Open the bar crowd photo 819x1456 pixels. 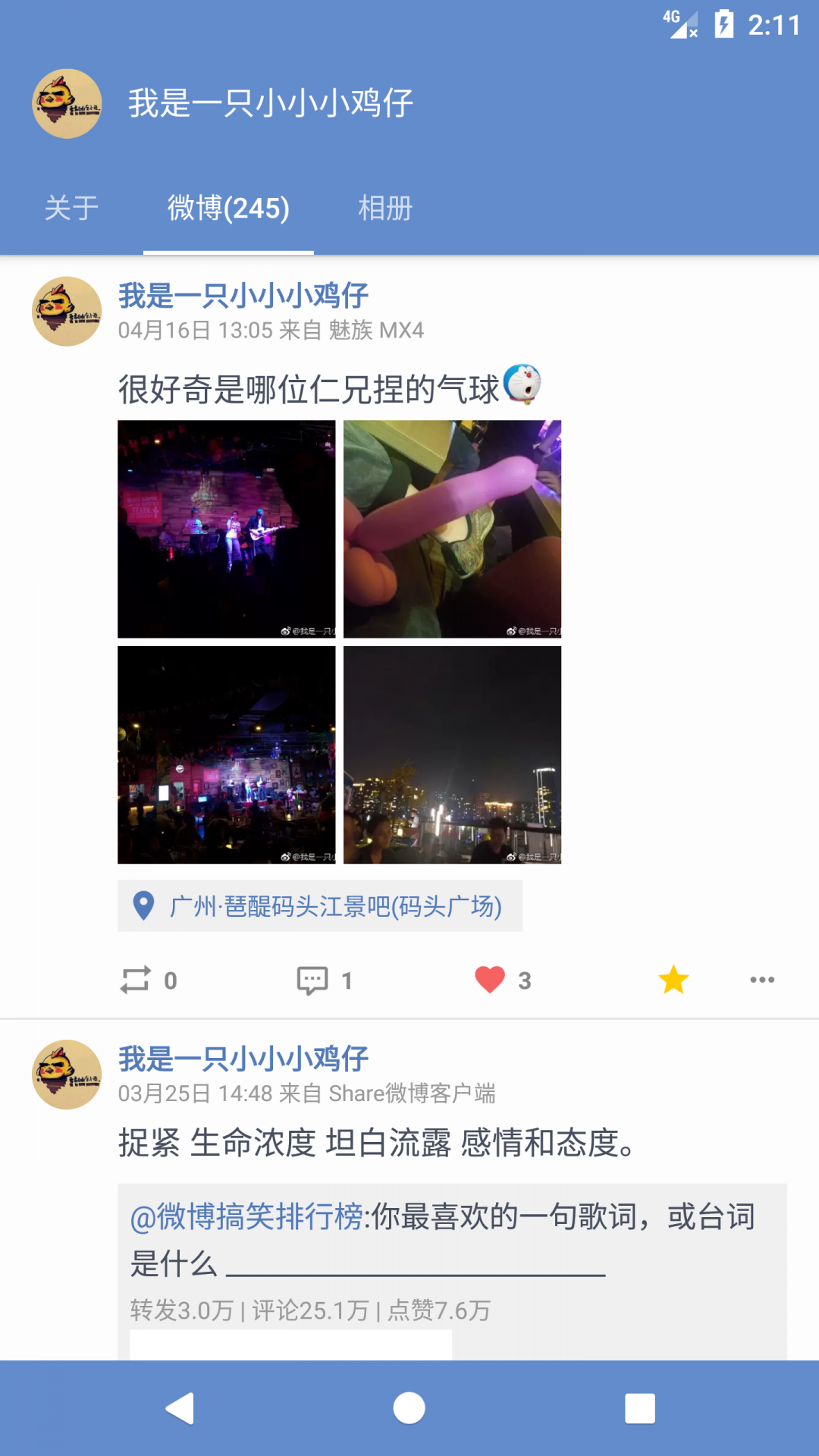pyautogui.click(x=226, y=755)
